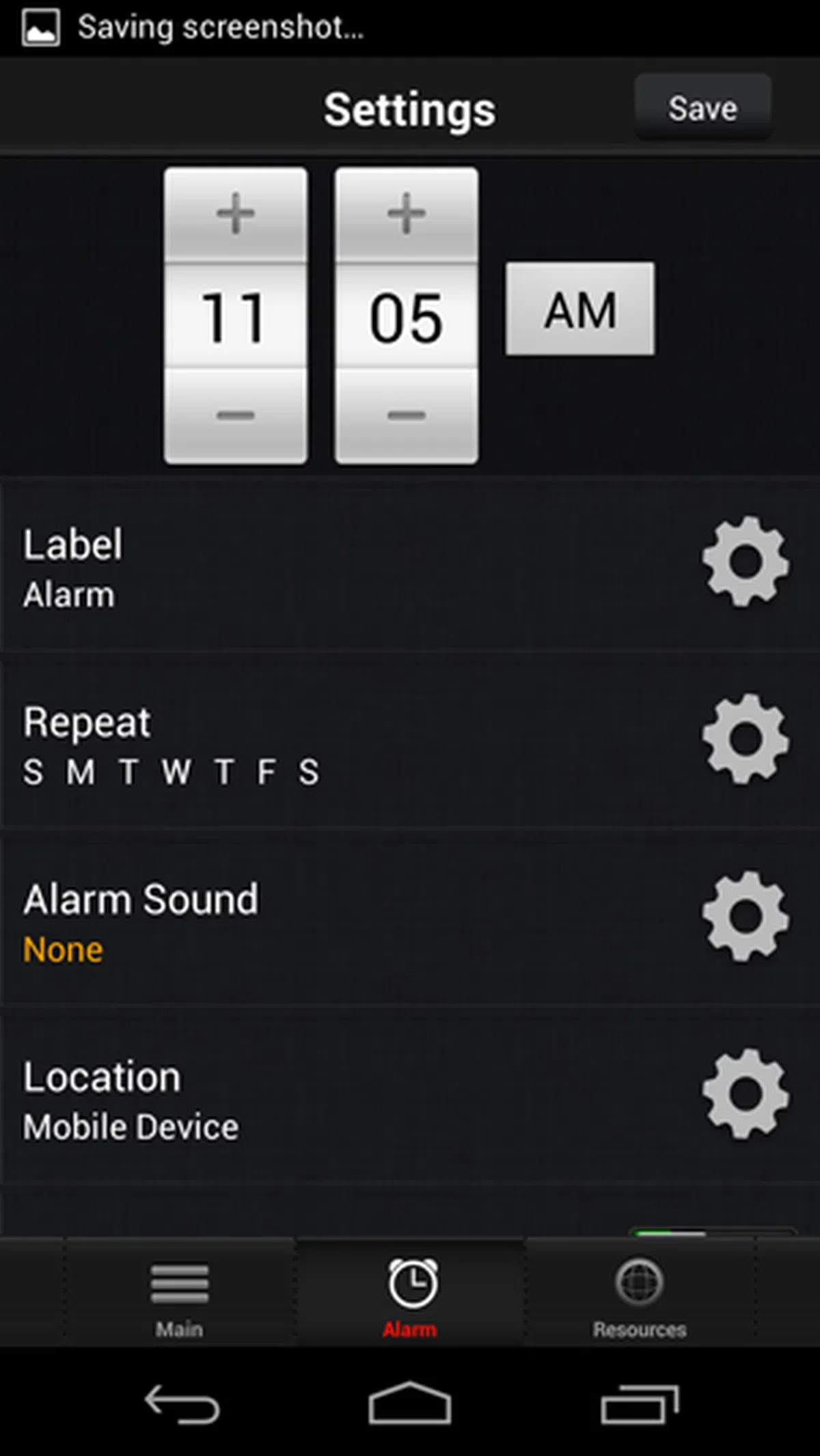Toggle the AM/PM button
Image resolution: width=820 pixels, height=1456 pixels.
[x=579, y=309]
